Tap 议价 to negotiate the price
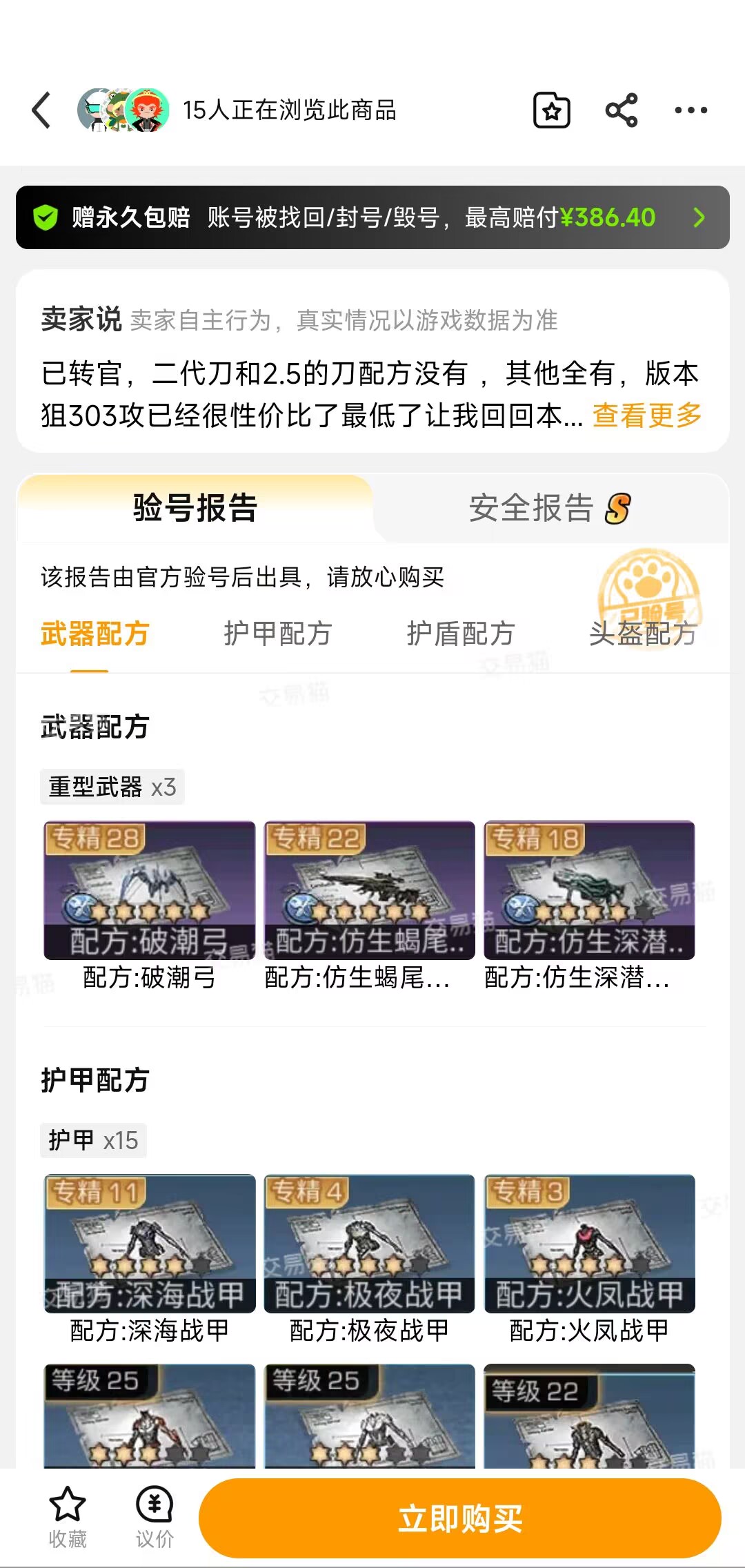Image resolution: width=745 pixels, height=1568 pixels. point(155,1517)
